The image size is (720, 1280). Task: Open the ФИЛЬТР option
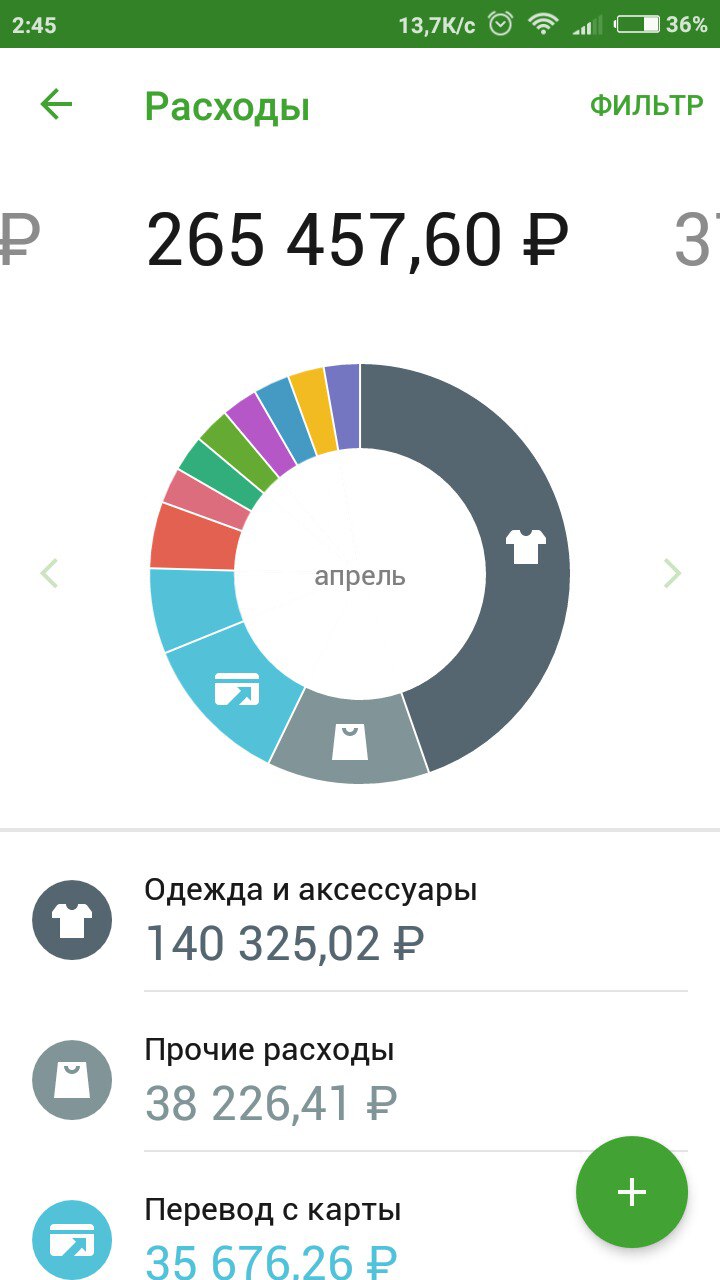pyautogui.click(x=646, y=106)
